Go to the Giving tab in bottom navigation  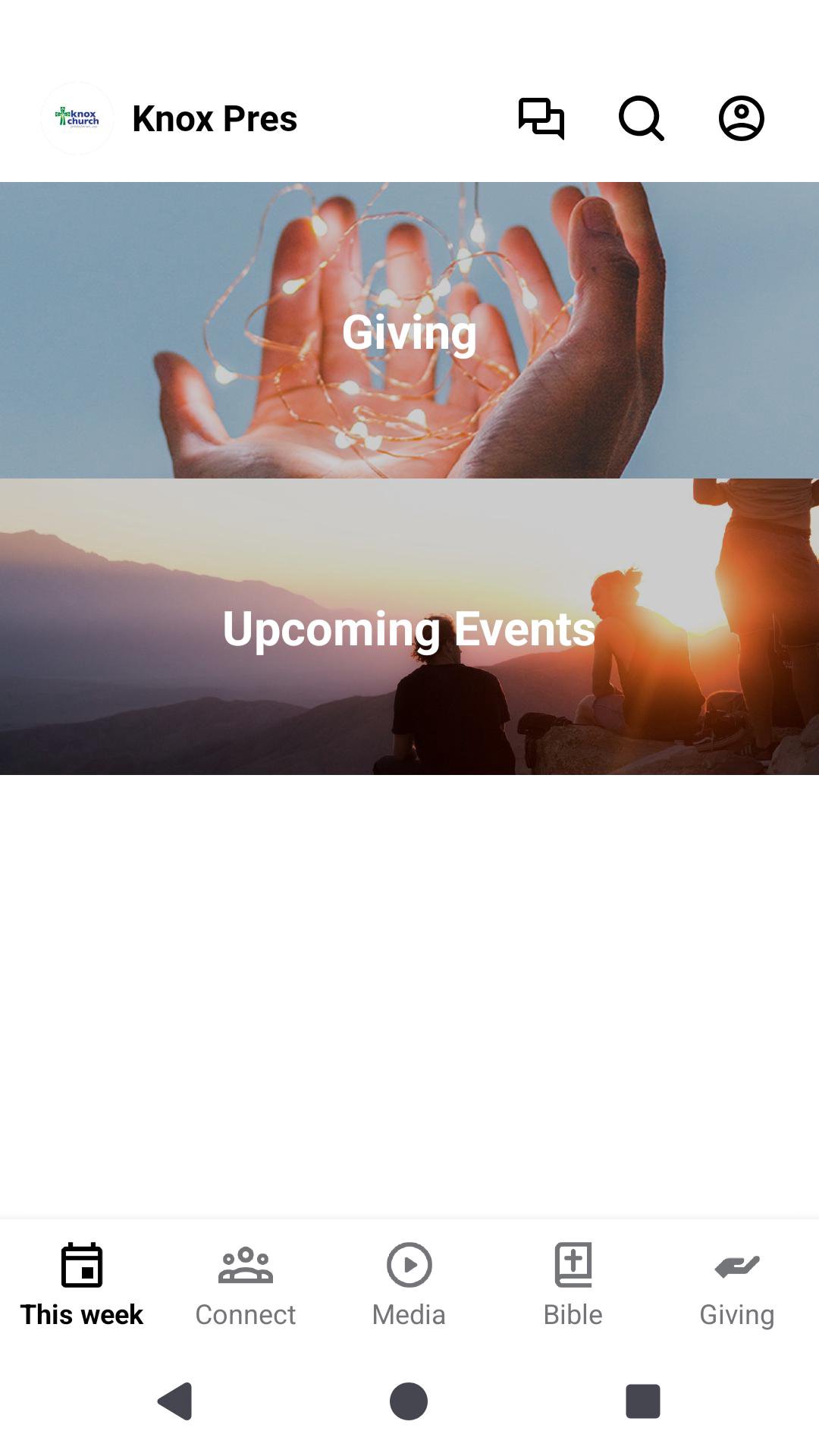coord(737,1285)
